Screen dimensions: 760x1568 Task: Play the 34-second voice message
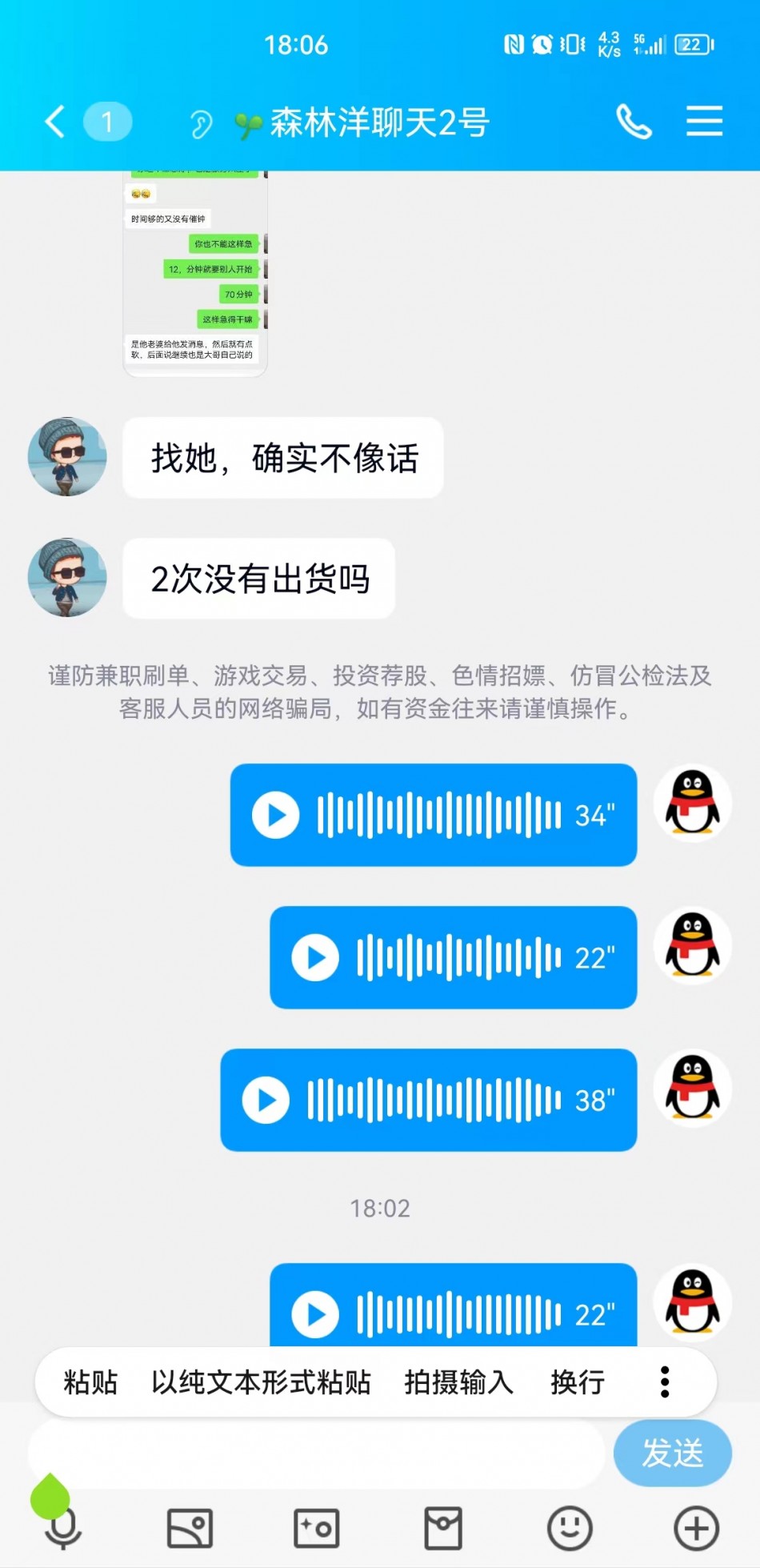tap(276, 815)
